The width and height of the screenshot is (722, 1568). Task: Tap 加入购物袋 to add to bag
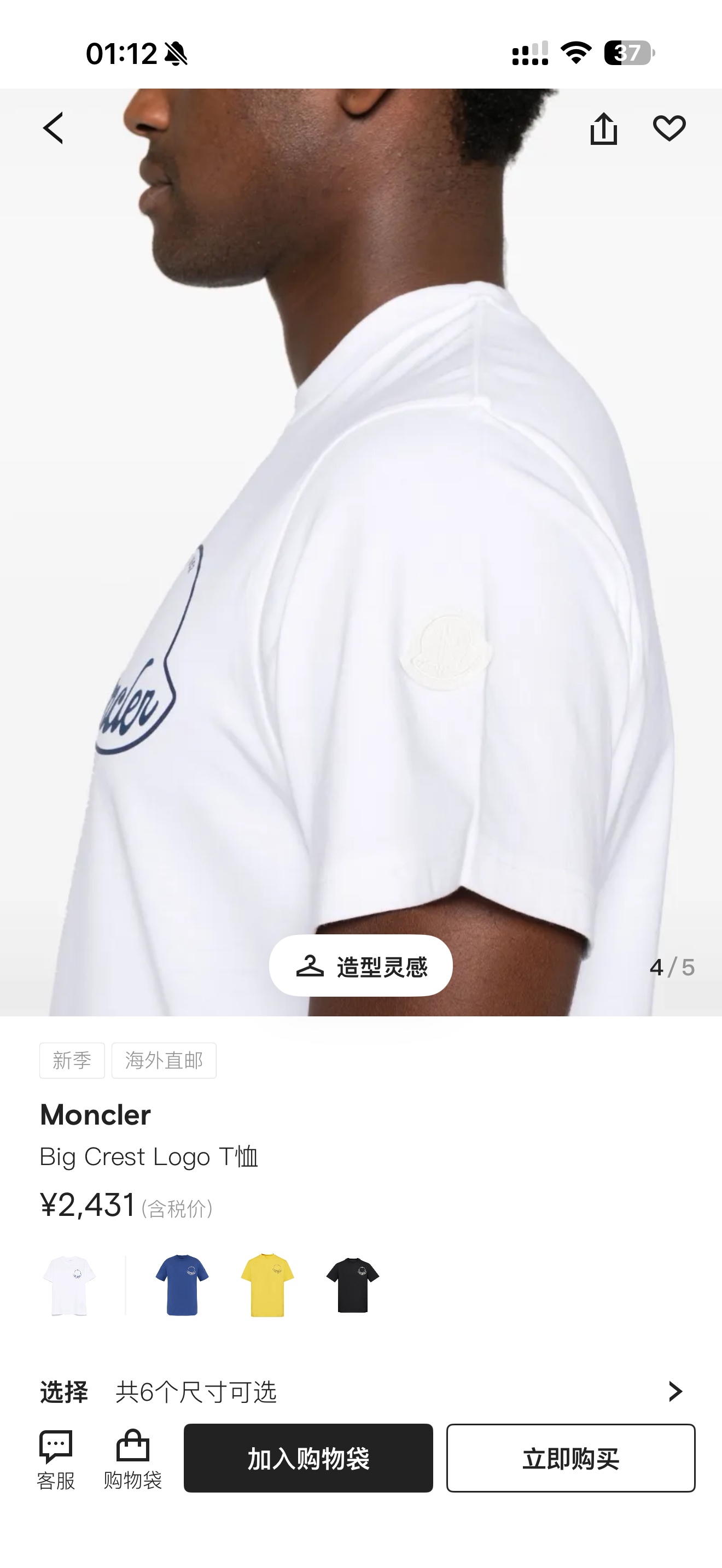click(308, 1458)
